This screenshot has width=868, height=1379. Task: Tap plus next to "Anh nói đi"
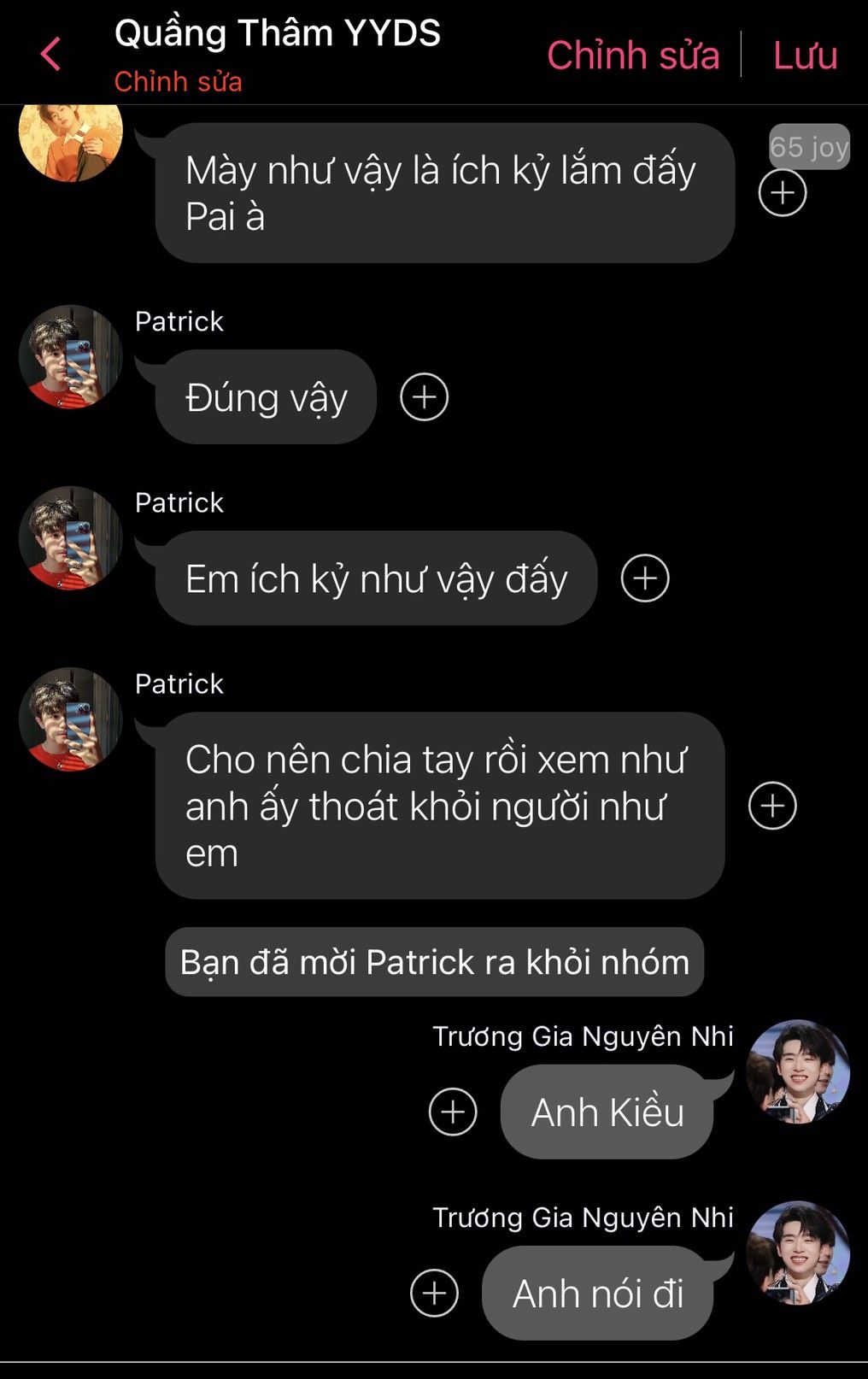click(434, 1293)
